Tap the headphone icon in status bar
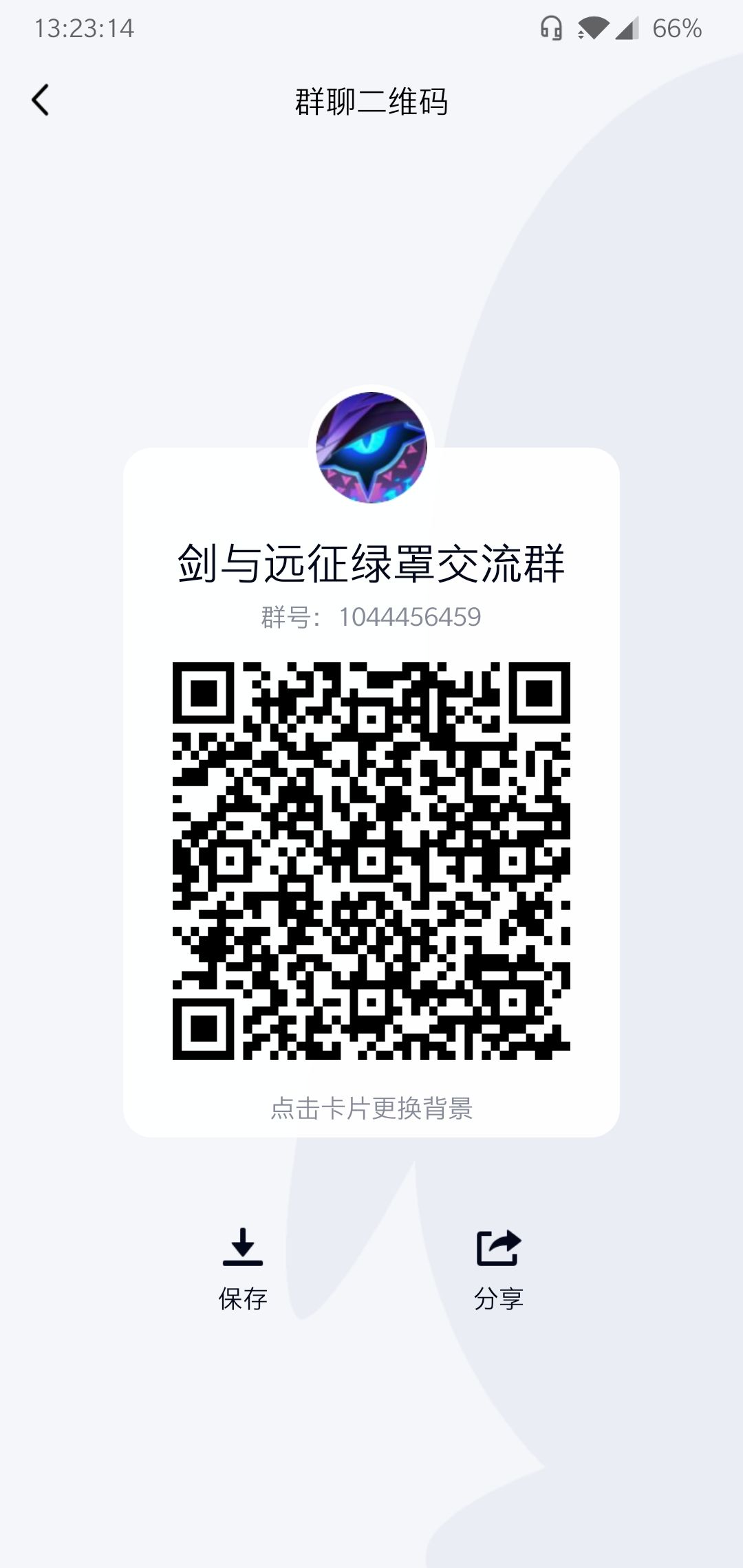This screenshot has height=1568, width=743. [x=550, y=29]
